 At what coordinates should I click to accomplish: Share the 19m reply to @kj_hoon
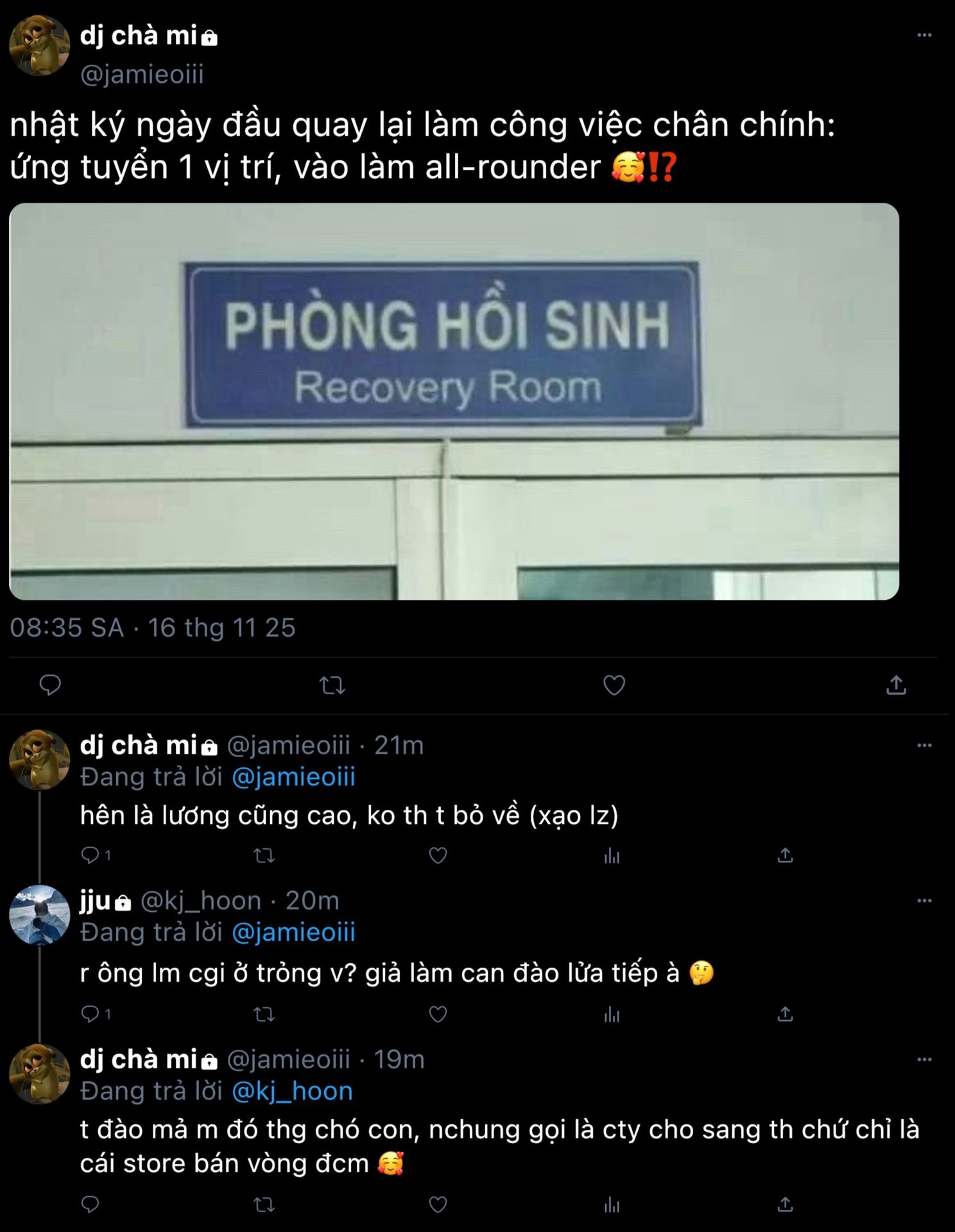coord(785,1204)
